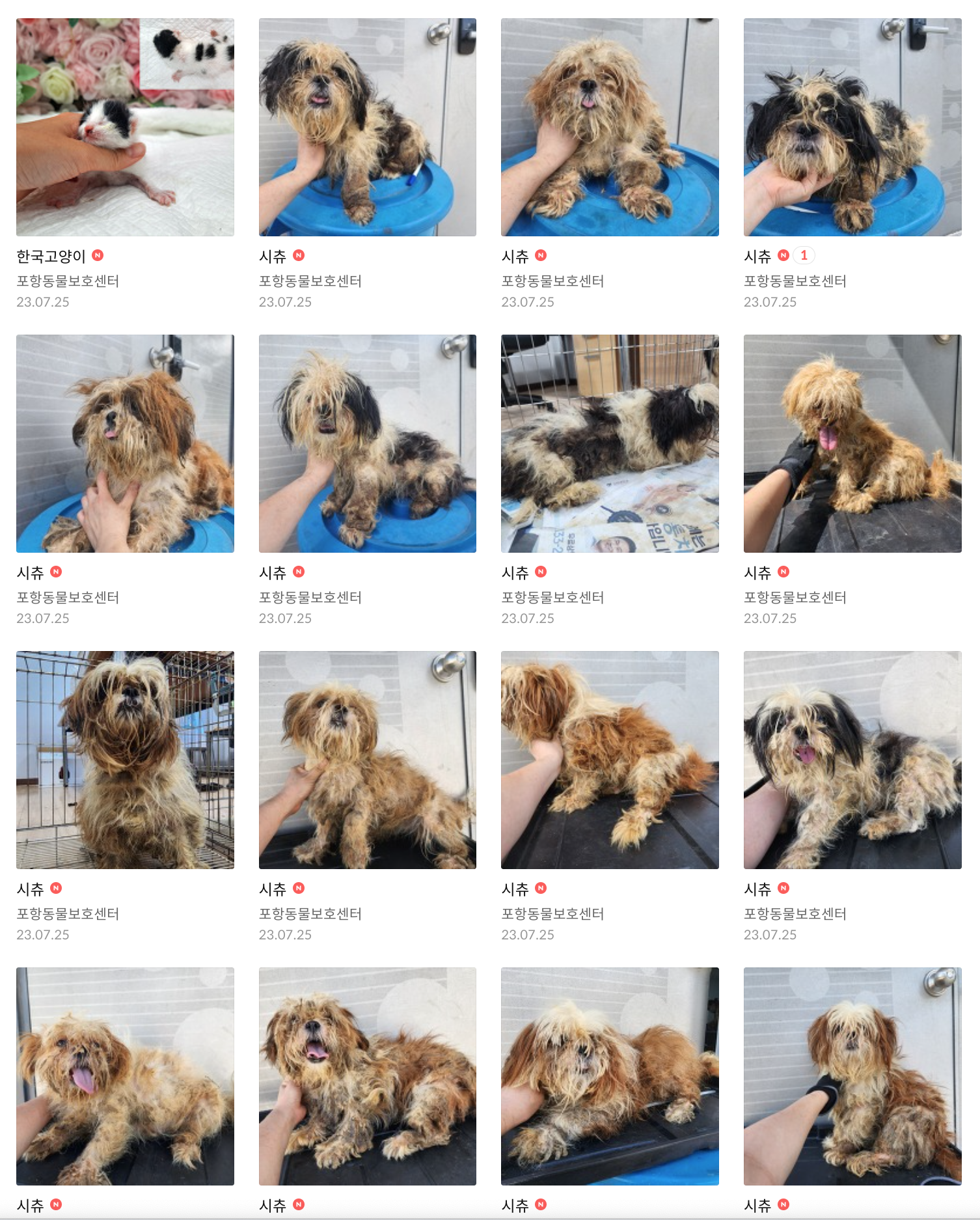Open the 시츄 listing with badge 1
The image size is (980, 1220).
pos(852,128)
